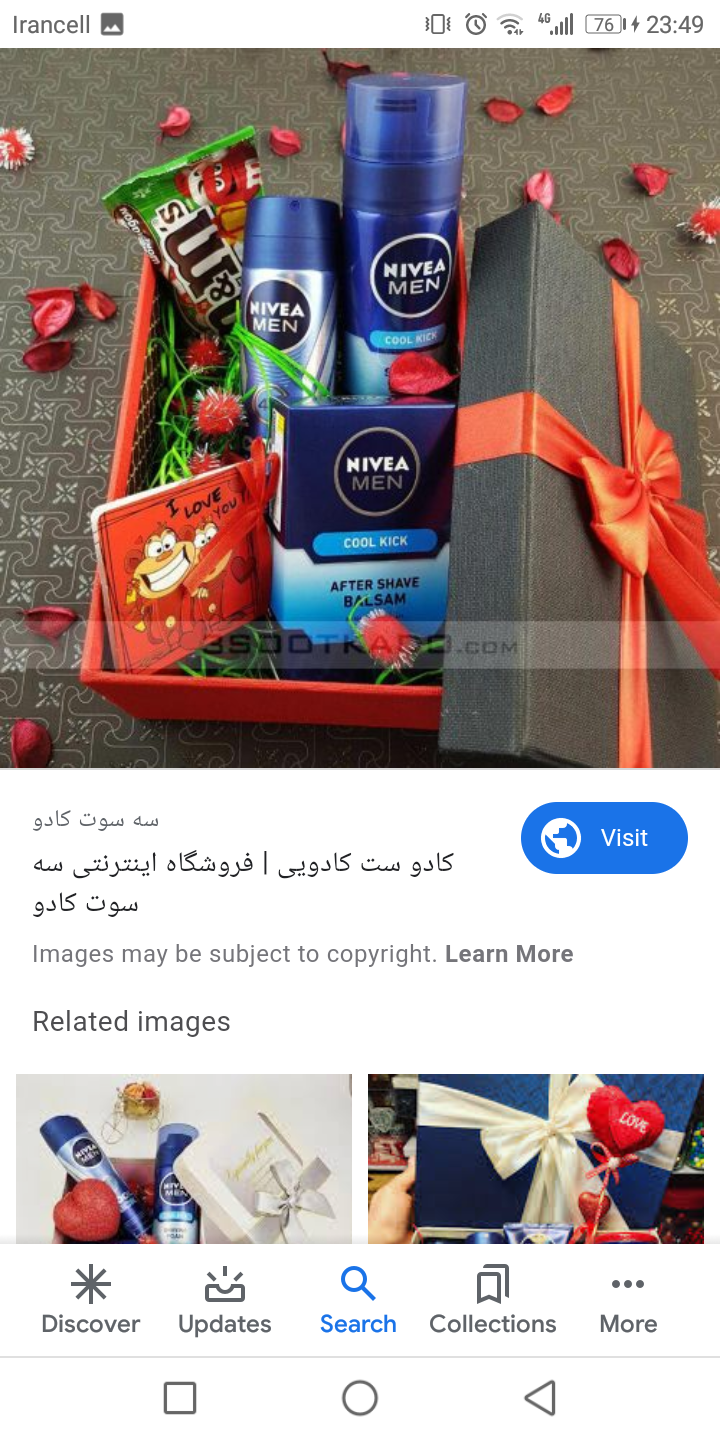The height and width of the screenshot is (1440, 720).
Task: Open related image with blue gift box
Action: coord(536,1158)
